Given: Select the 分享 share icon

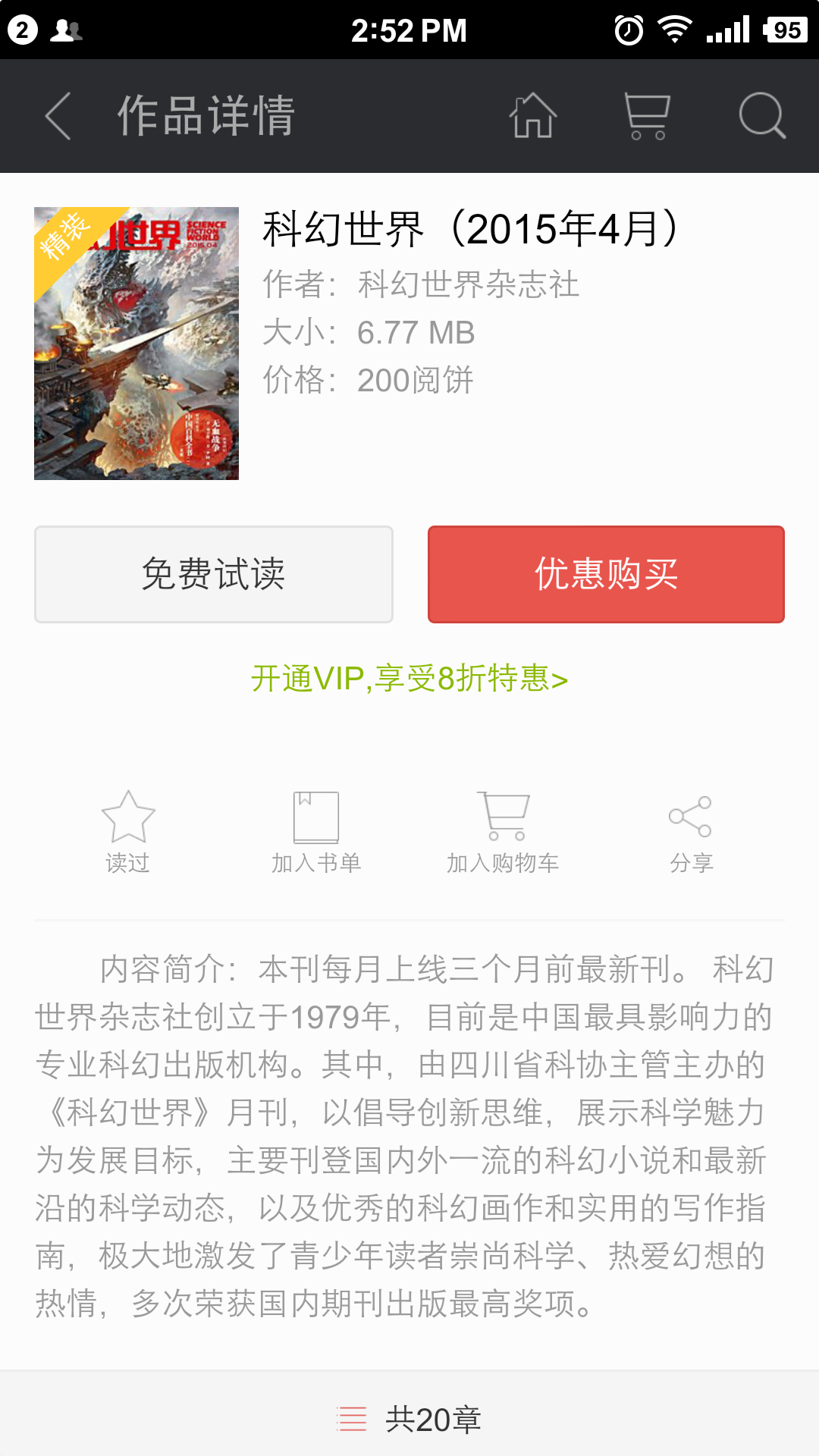Looking at the screenshot, I should click(689, 817).
